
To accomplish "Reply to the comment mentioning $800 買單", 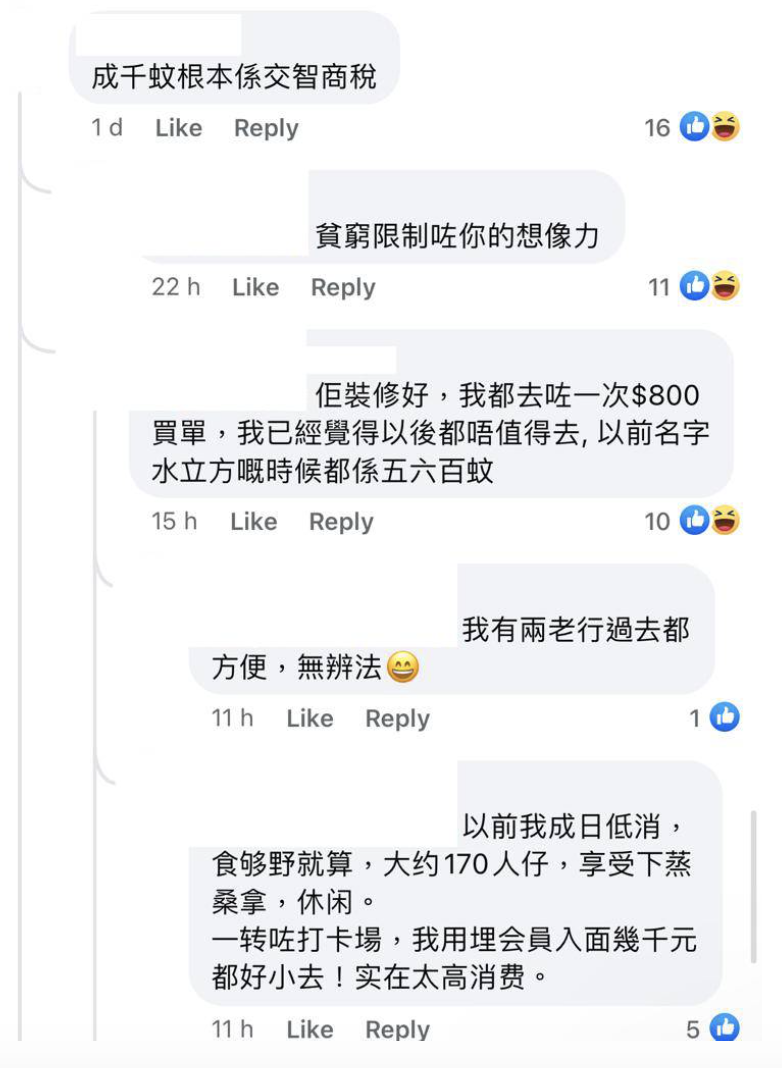I will [341, 521].
